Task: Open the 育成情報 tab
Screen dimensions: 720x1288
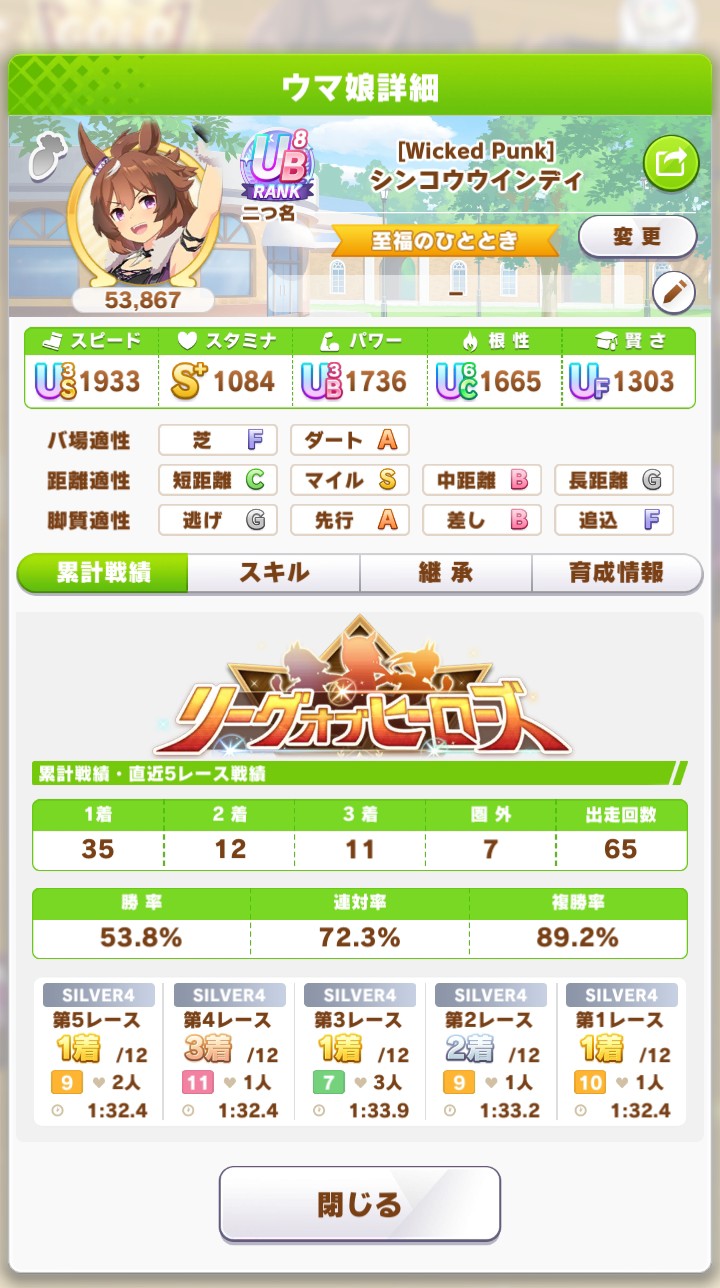Action: [617, 573]
